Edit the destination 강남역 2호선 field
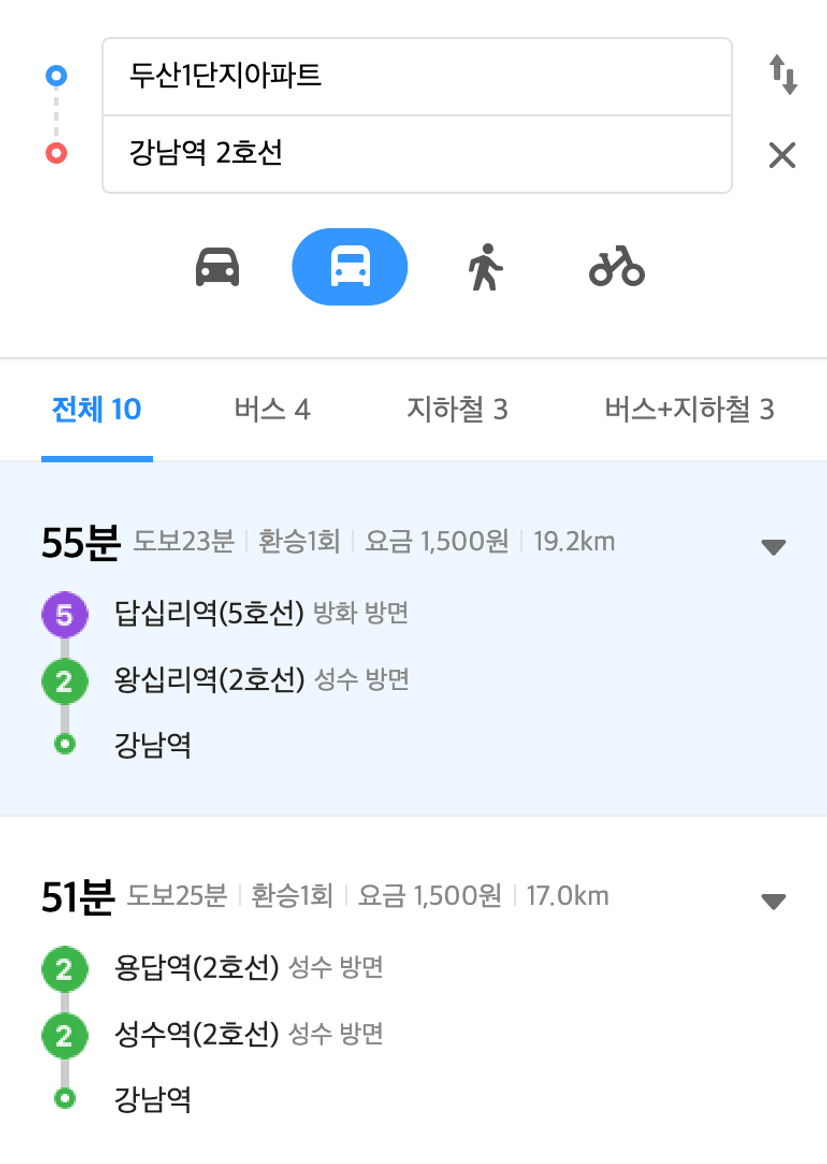Image resolution: width=827 pixels, height=1164 pixels. point(416,154)
